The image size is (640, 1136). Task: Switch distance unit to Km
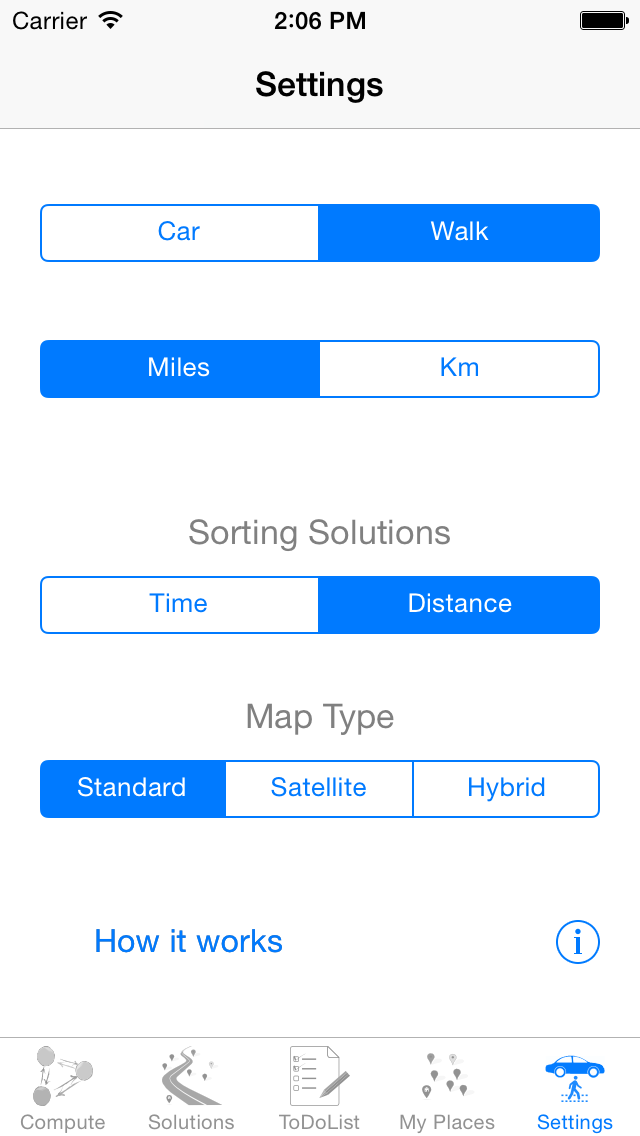(x=460, y=368)
